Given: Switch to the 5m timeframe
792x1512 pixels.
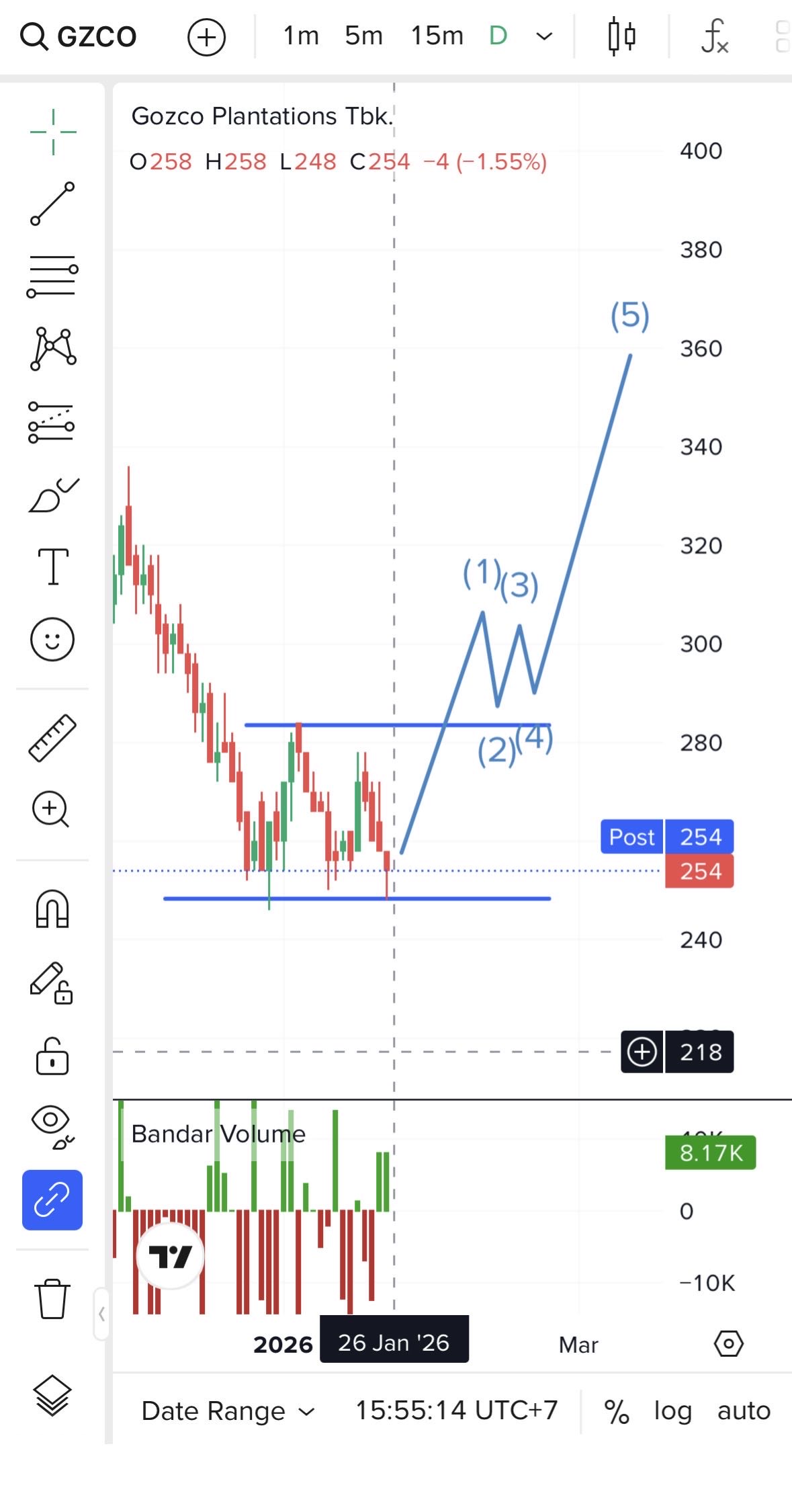Looking at the screenshot, I should tap(363, 36).
